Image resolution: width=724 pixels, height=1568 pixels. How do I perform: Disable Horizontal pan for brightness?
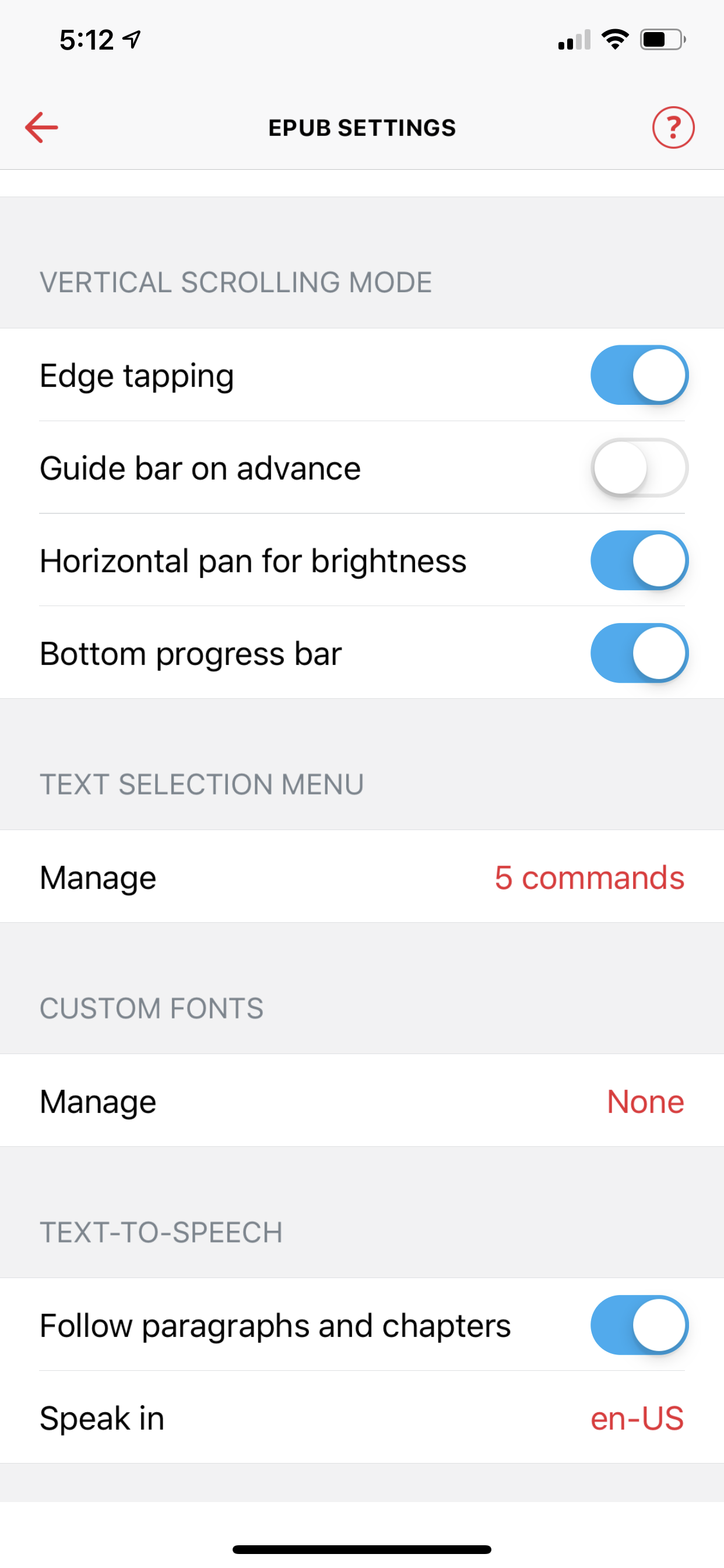(639, 560)
